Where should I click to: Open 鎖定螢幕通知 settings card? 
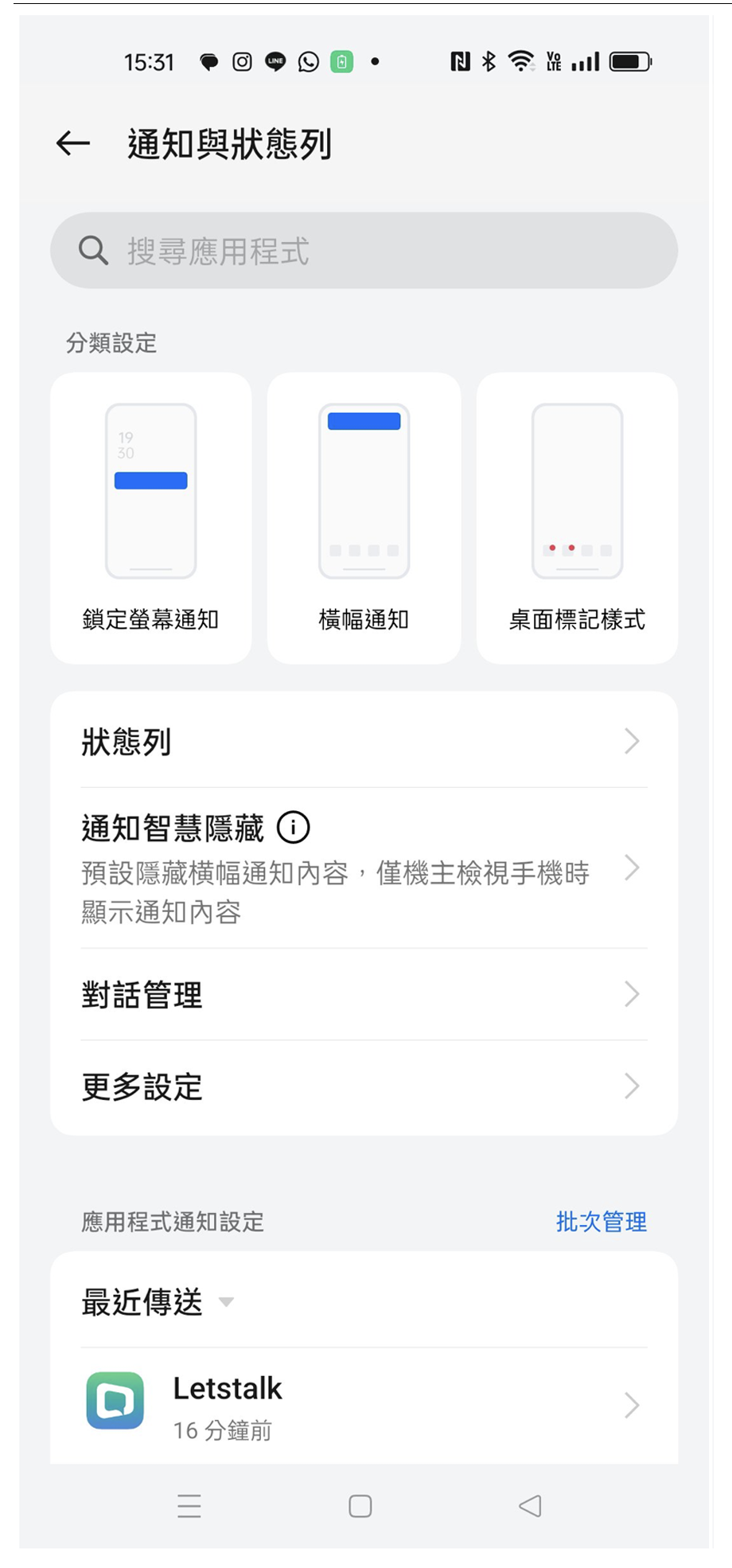coord(150,517)
